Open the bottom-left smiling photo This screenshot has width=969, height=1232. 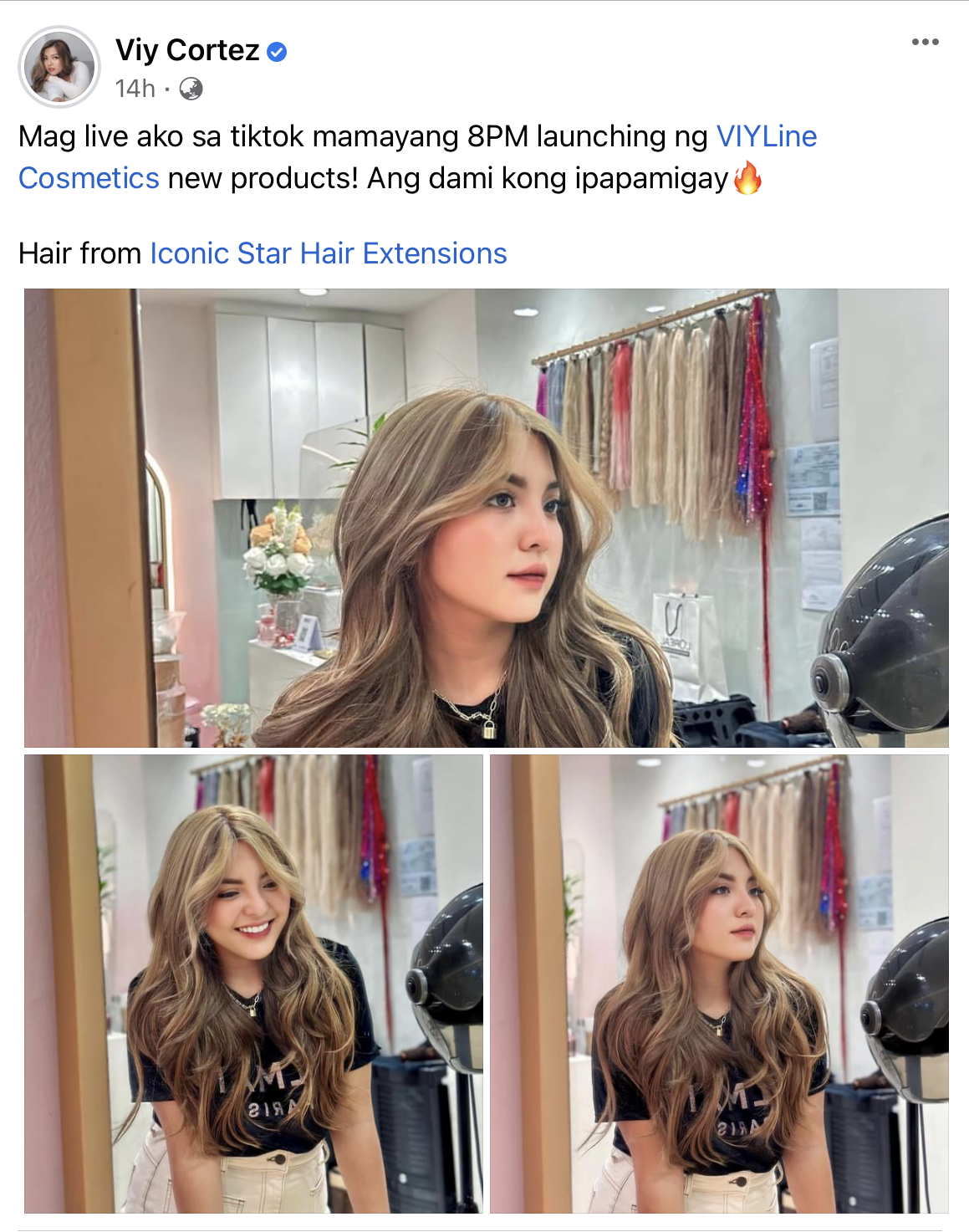point(253,984)
